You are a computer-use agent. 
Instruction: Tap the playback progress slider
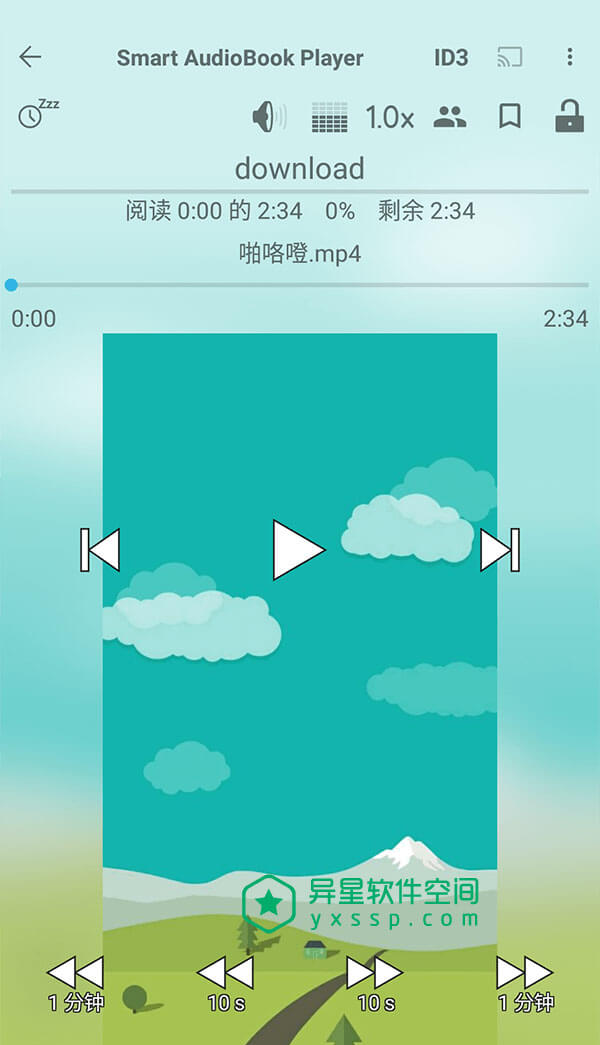pyautogui.click(x=300, y=285)
